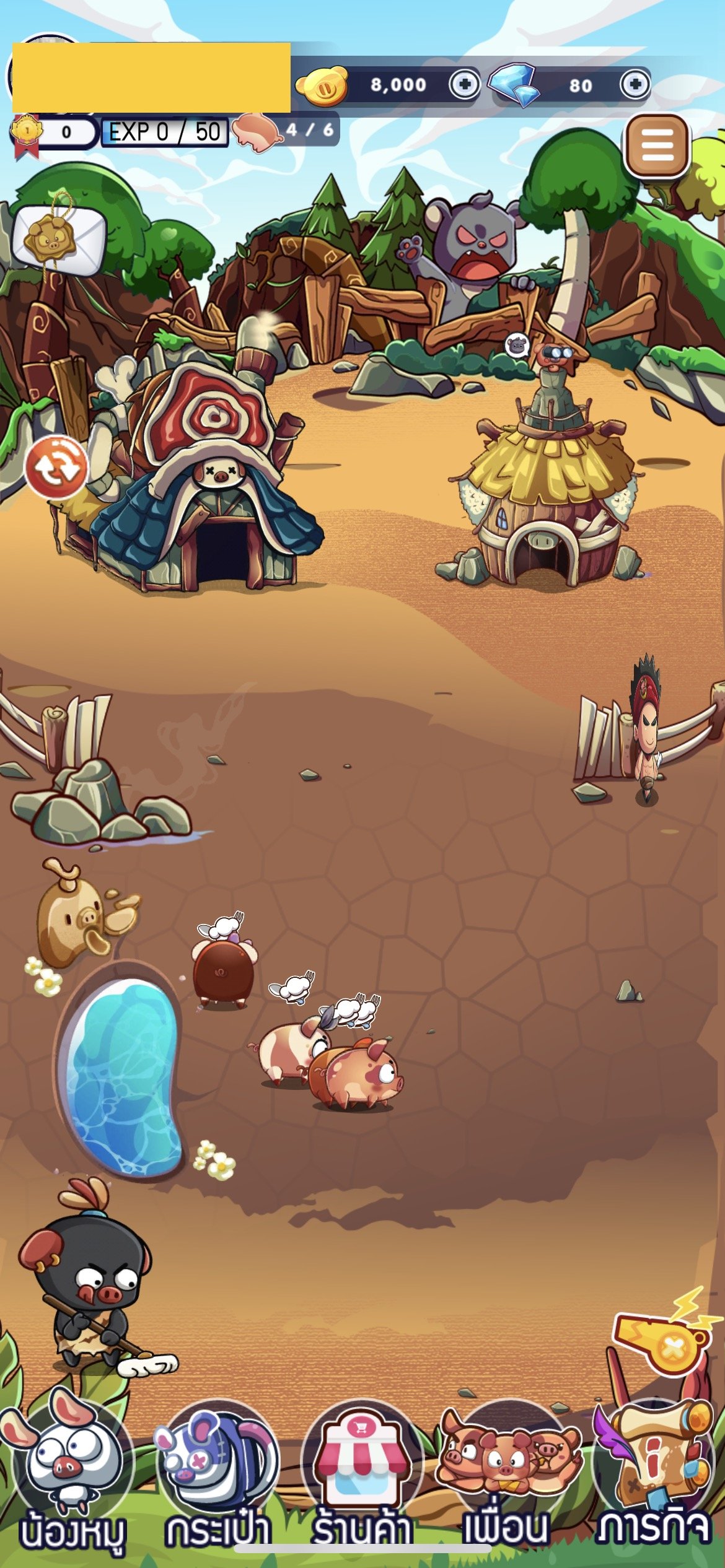Add more gold pig coins
The image size is (725, 1568).
464,84
